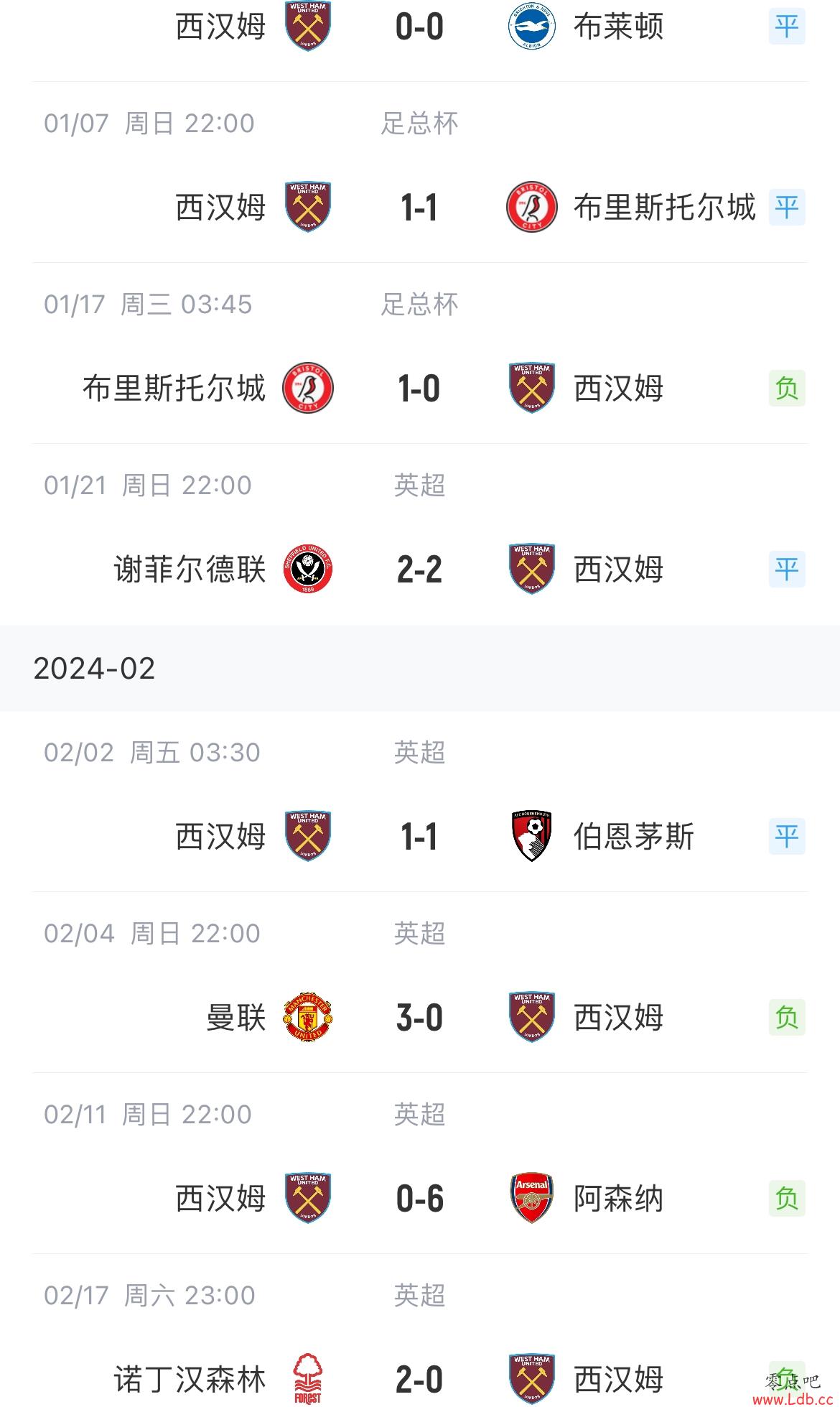View the Manchester United 3-0 West Ham match
This screenshot has width=840, height=1407.
[x=420, y=983]
